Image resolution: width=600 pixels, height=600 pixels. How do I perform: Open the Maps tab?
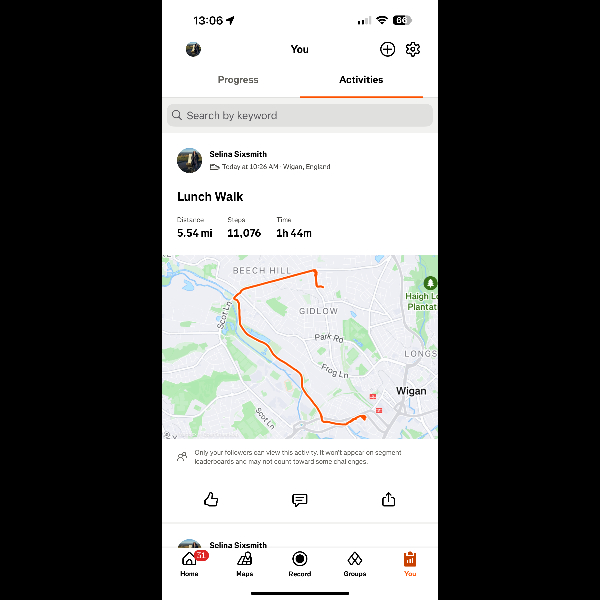coord(245,563)
